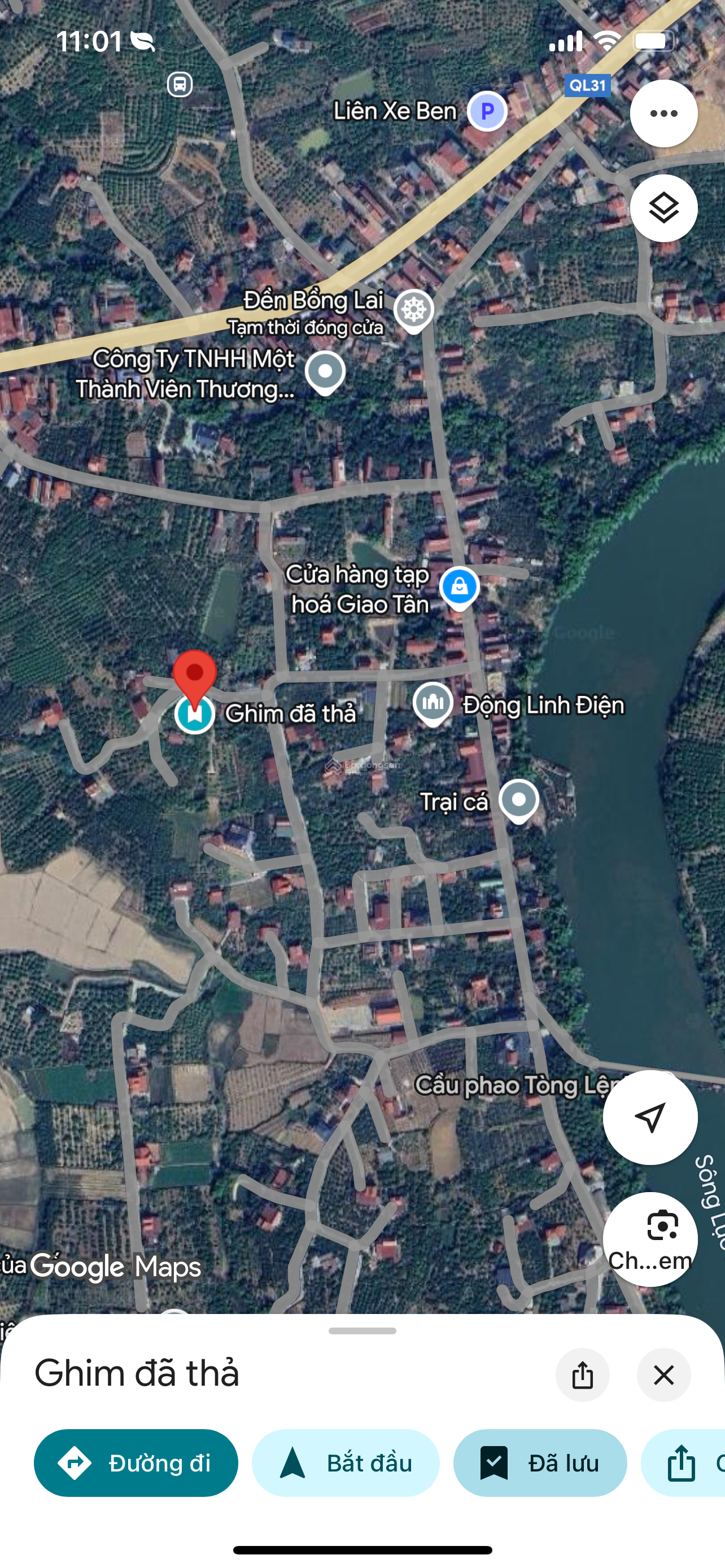View Động Linh Điện place marker
Viewport: 725px width, 1568px height.
tap(432, 703)
